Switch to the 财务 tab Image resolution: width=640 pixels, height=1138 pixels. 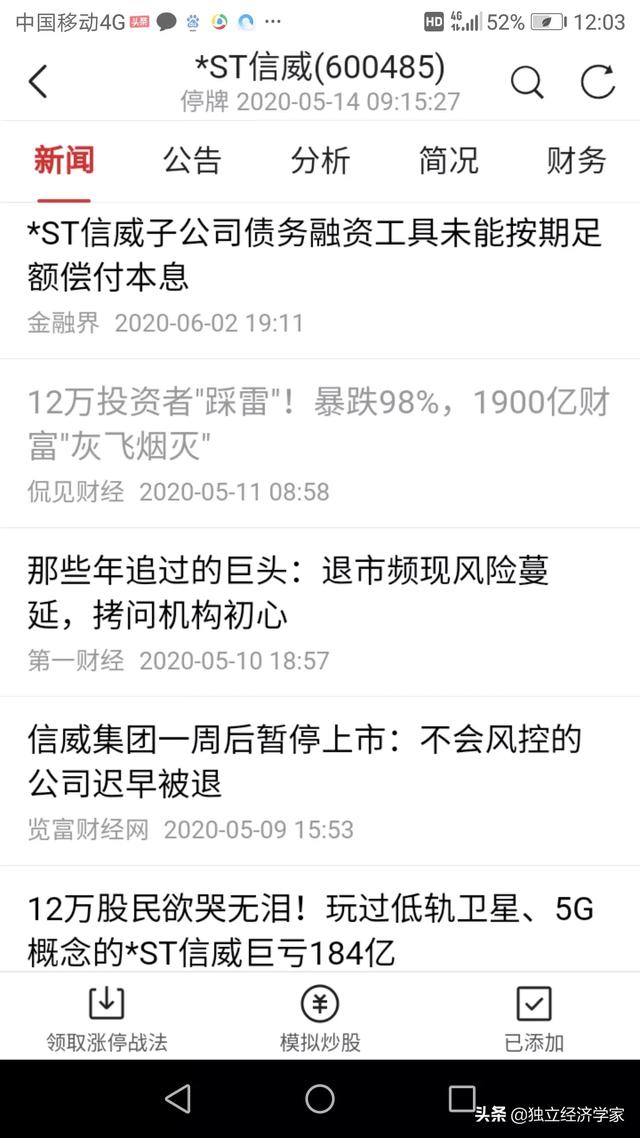pyautogui.click(x=576, y=160)
